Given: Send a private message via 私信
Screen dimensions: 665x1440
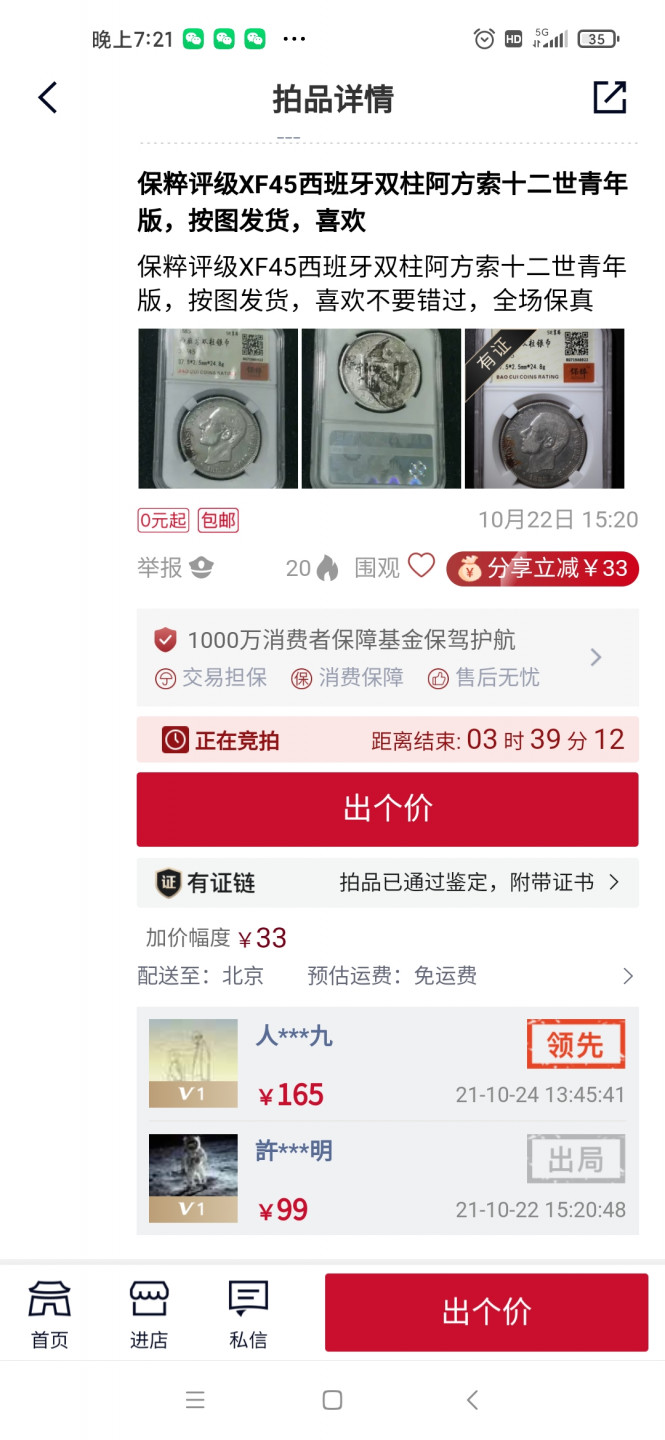Looking at the screenshot, I should [x=248, y=1314].
